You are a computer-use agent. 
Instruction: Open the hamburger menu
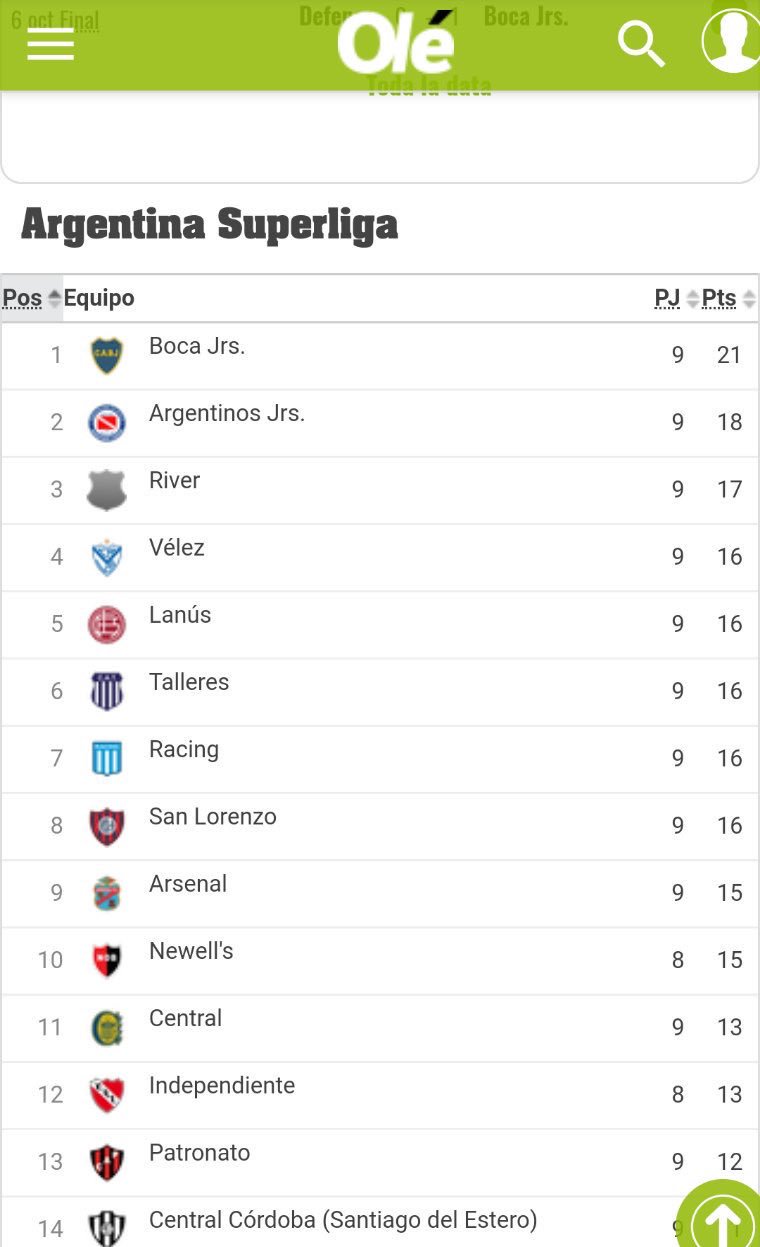[x=50, y=44]
